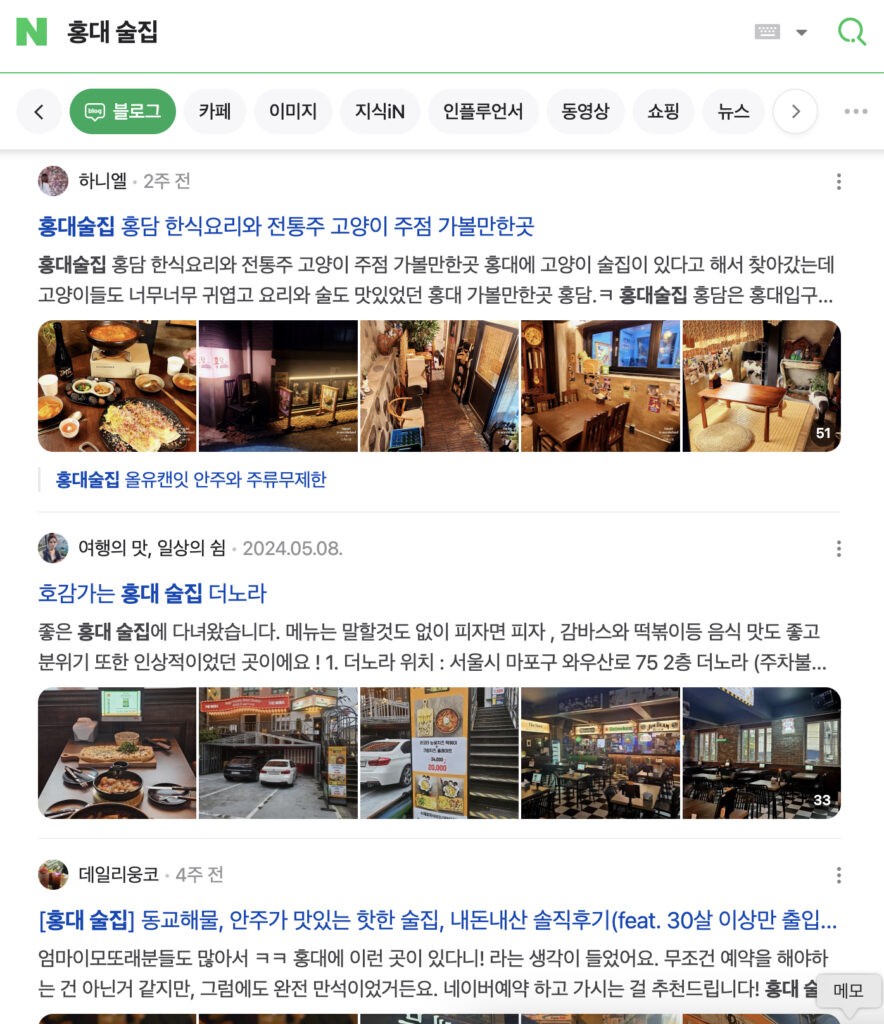
Task: Open the 동교해물 blog post by 데일리웅코
Action: click(x=437, y=920)
